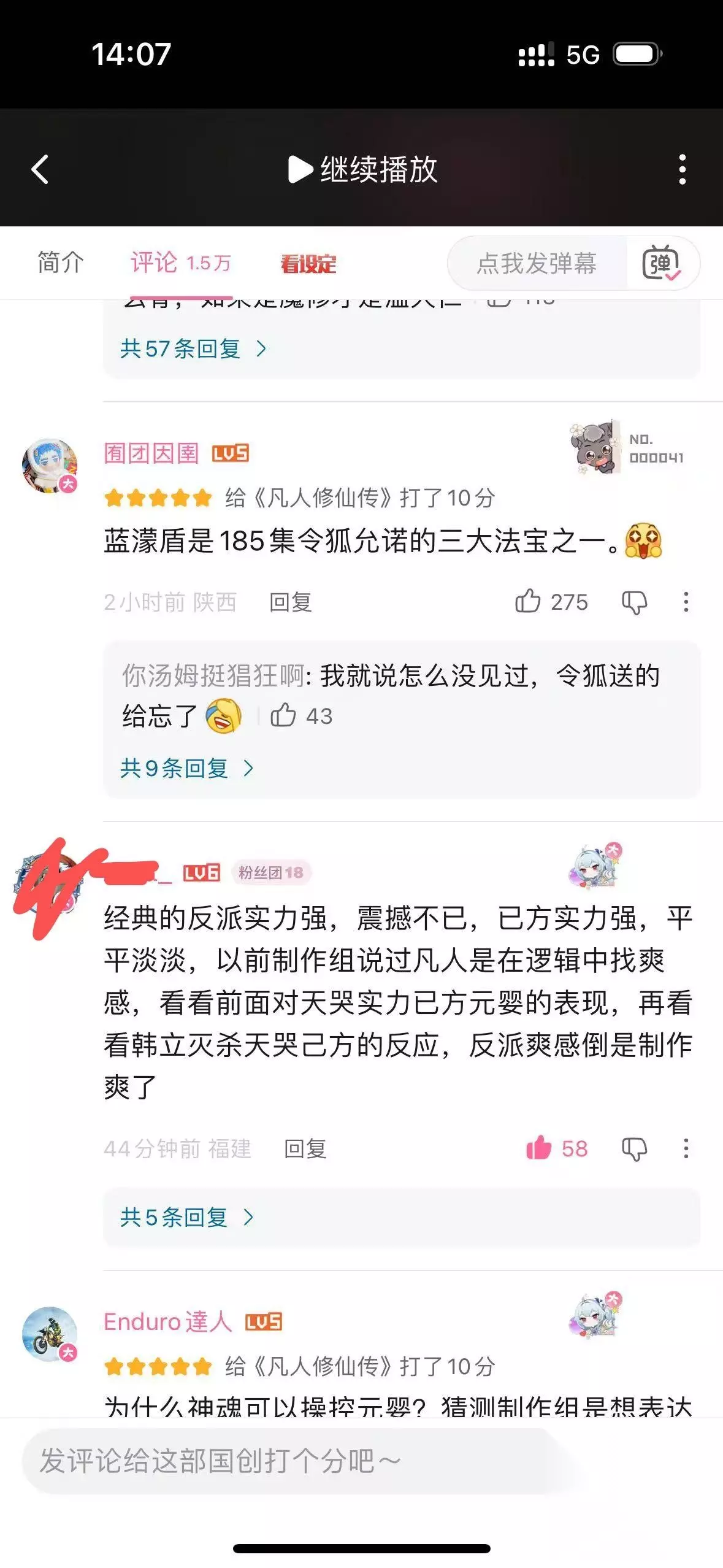The image size is (723, 1568).
Task: Open Enduro達人's profile name
Action: coord(167,1321)
